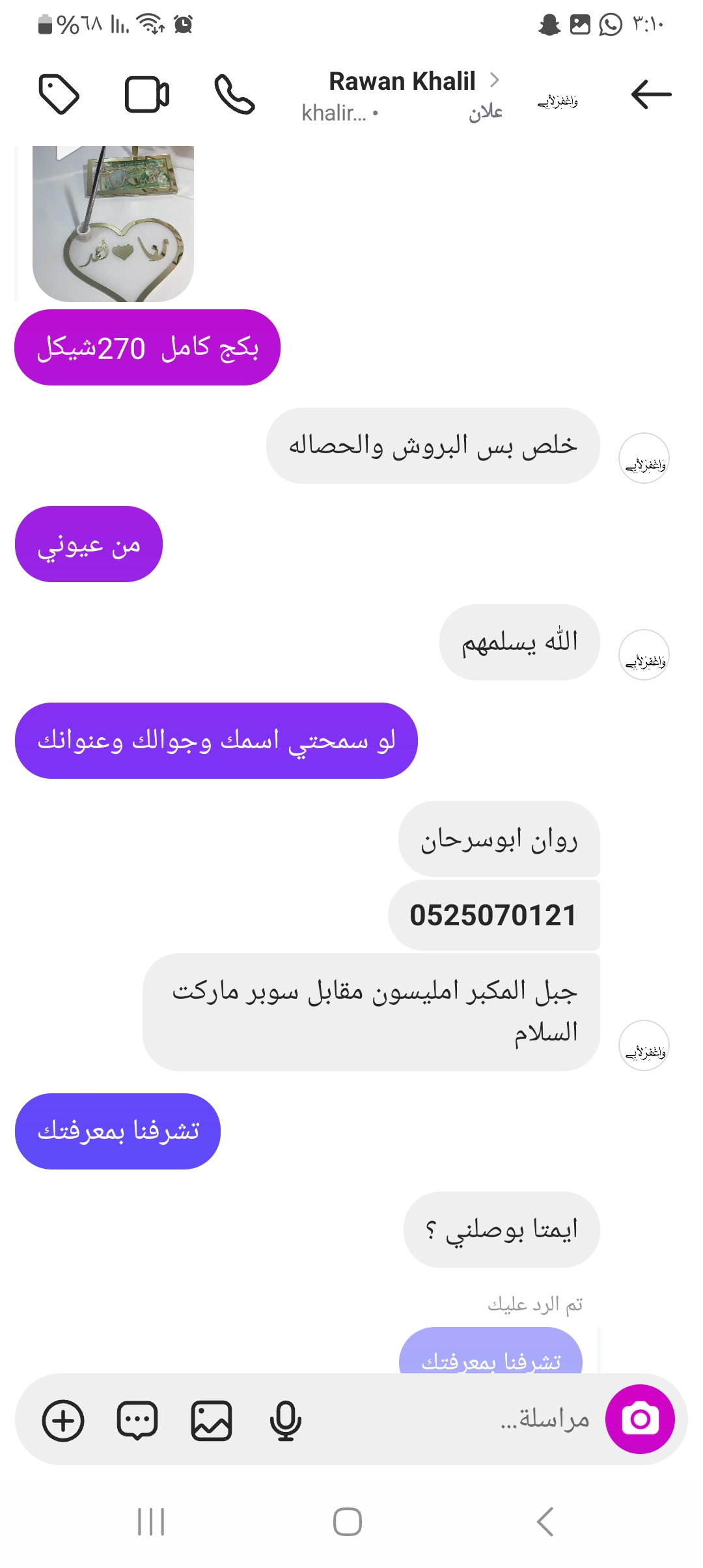Start a video call with Rawan Khalil
Screen dimensions: 703x1568
click(x=147, y=95)
